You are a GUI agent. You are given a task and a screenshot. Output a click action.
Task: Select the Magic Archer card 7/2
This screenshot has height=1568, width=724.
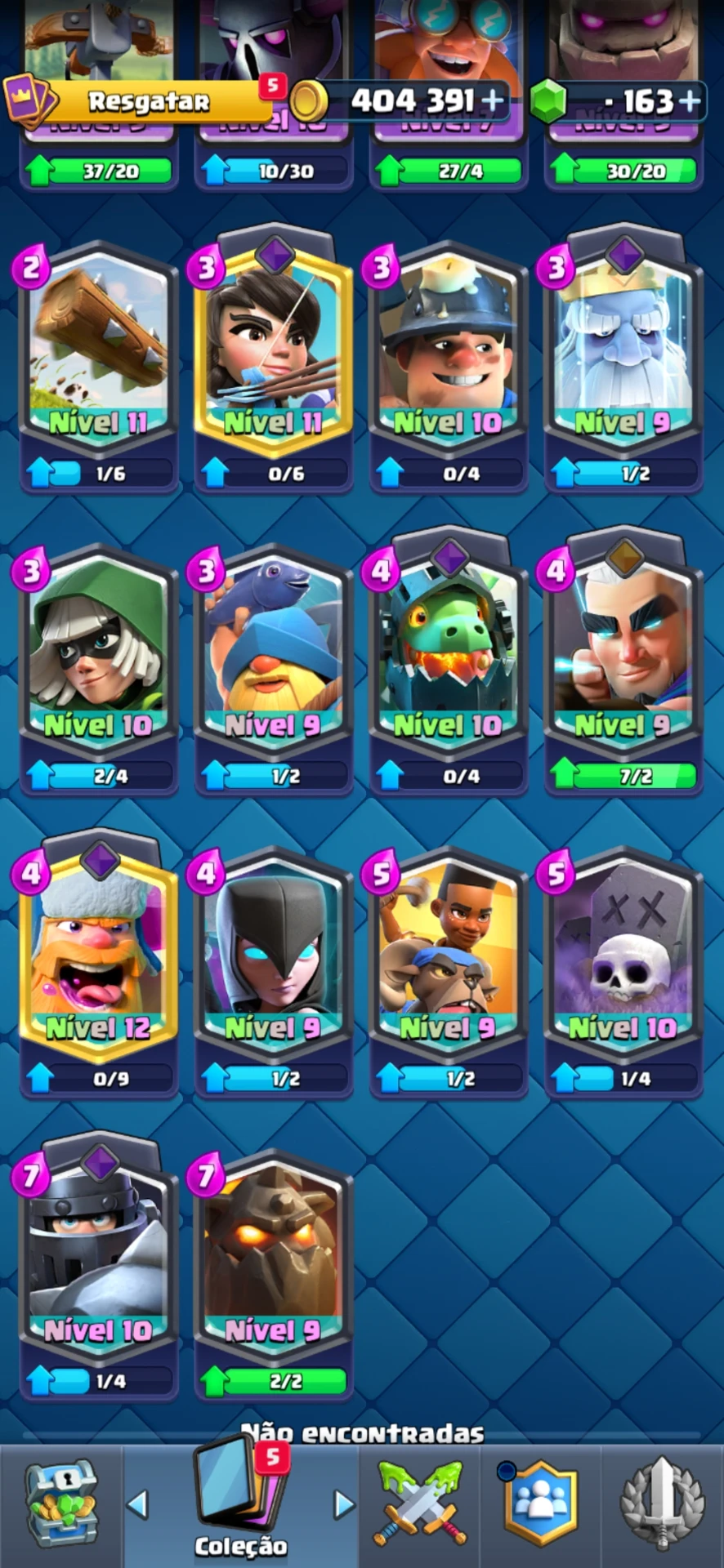tap(623, 670)
